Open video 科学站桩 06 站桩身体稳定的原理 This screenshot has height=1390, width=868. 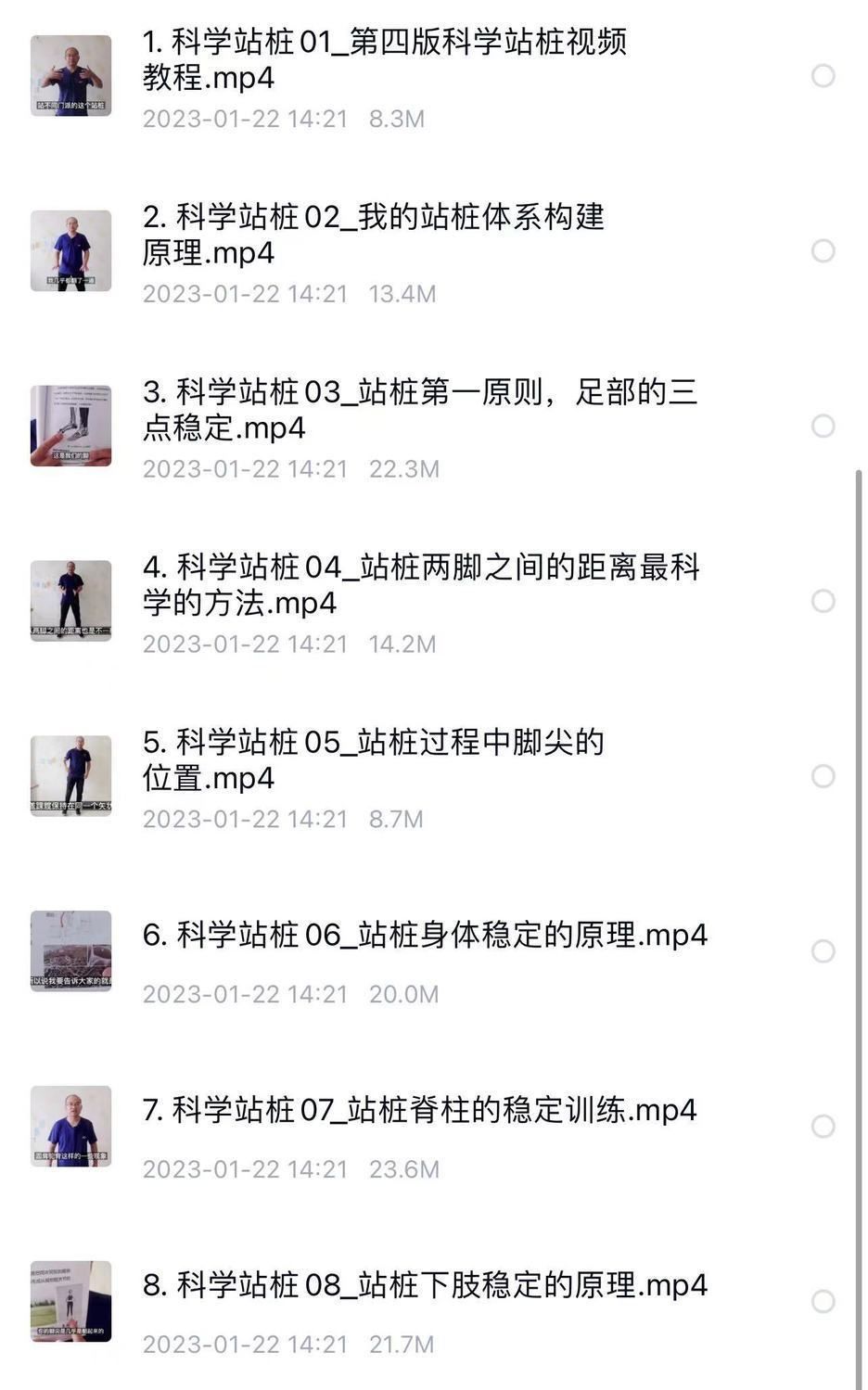pos(425,935)
